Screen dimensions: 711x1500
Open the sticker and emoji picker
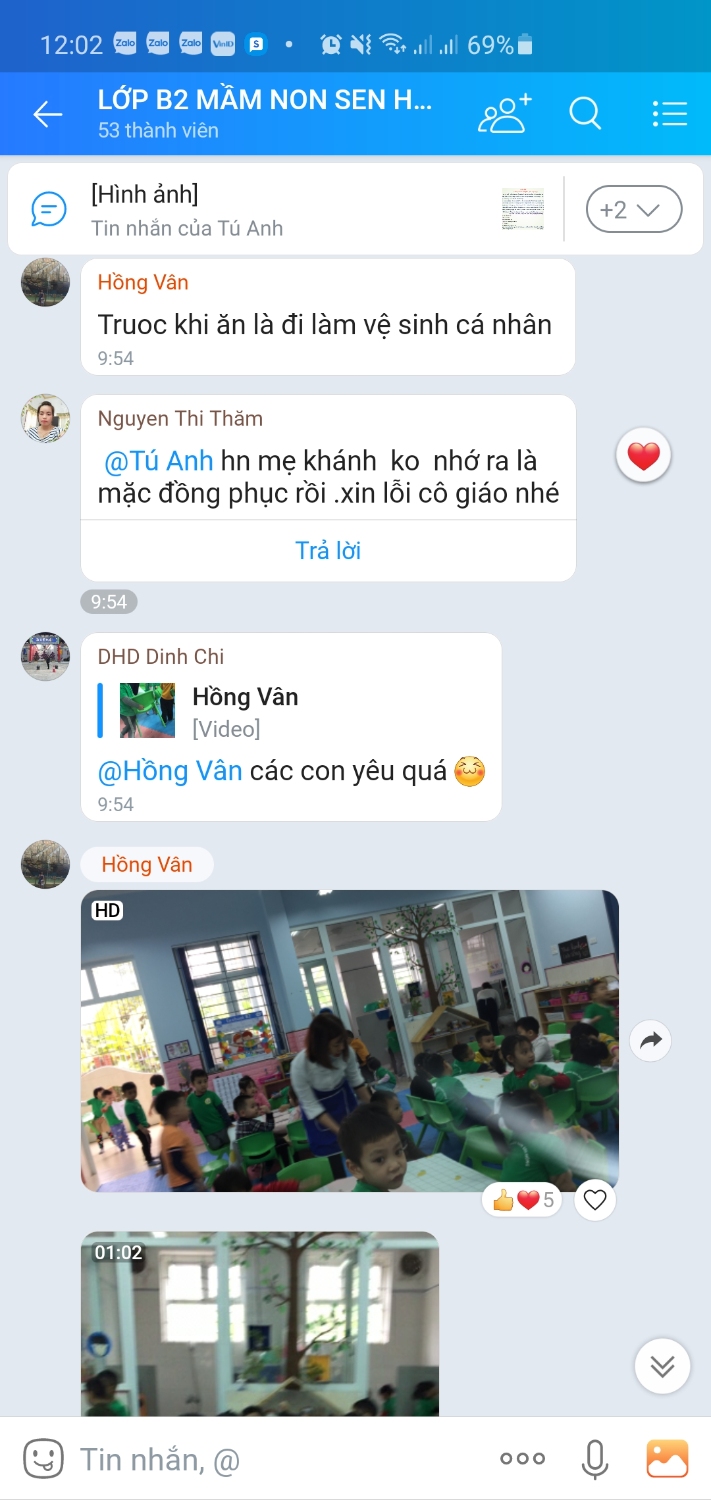coord(43,1459)
